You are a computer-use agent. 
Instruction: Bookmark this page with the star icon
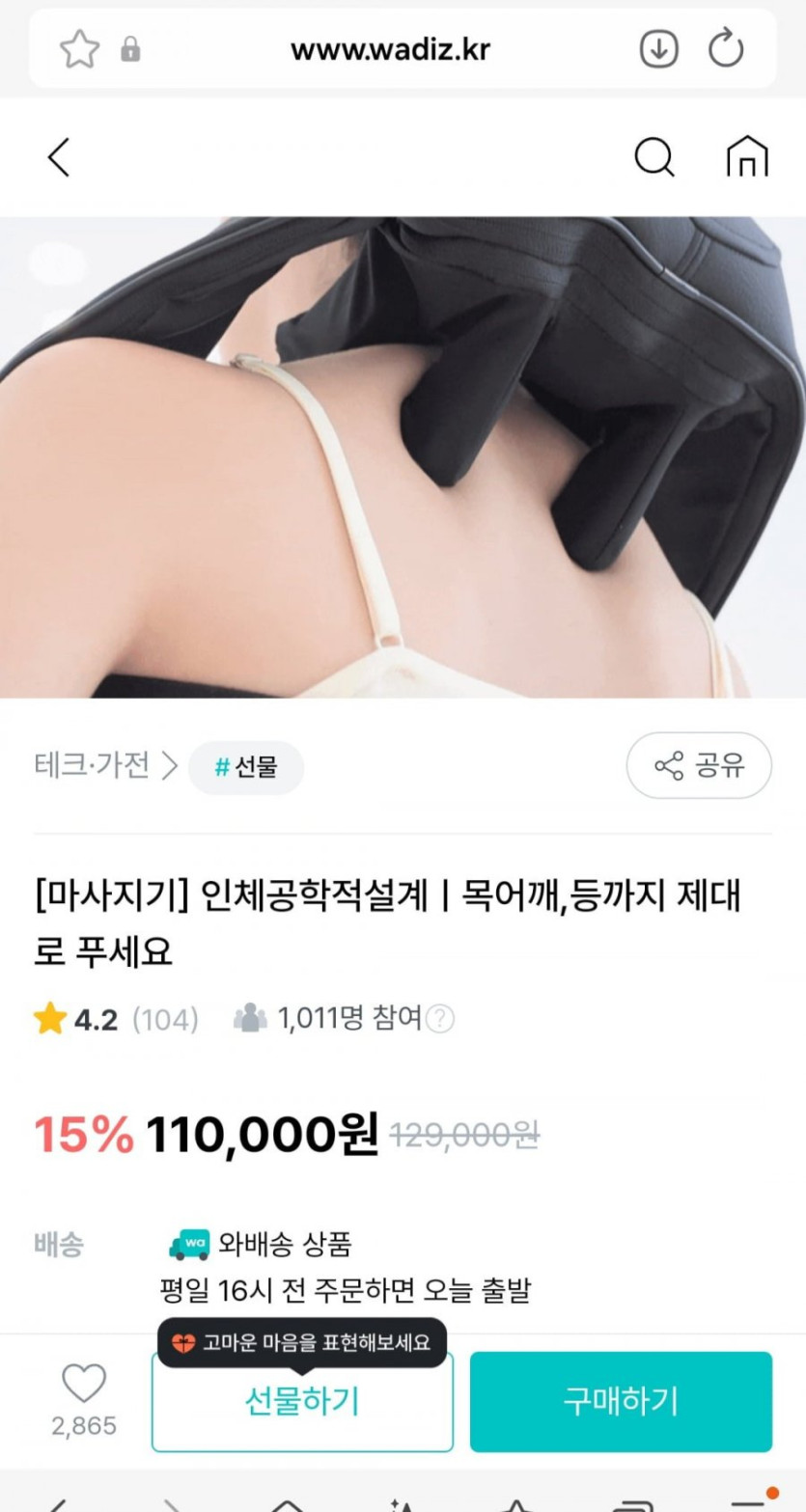(79, 49)
